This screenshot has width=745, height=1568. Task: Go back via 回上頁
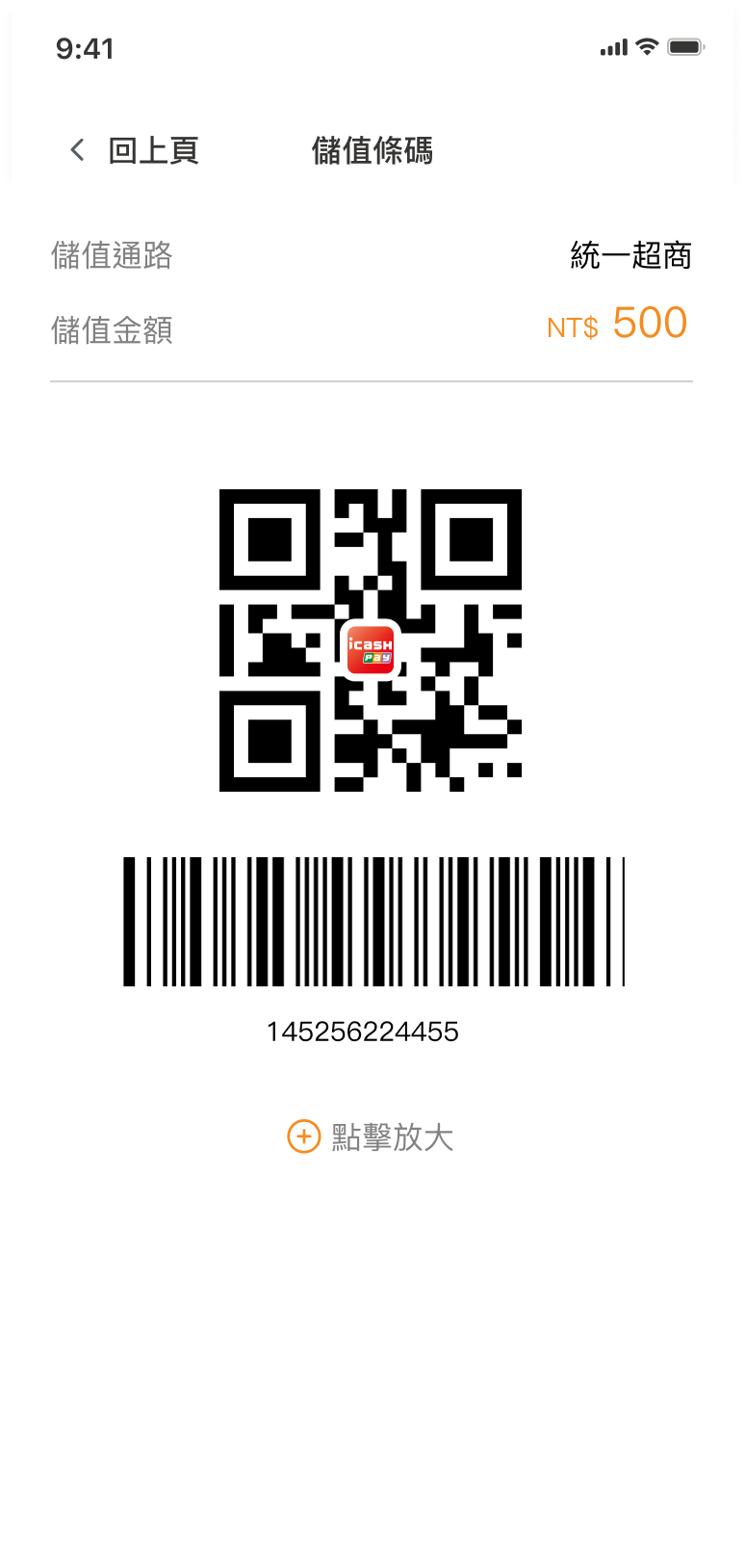(134, 150)
